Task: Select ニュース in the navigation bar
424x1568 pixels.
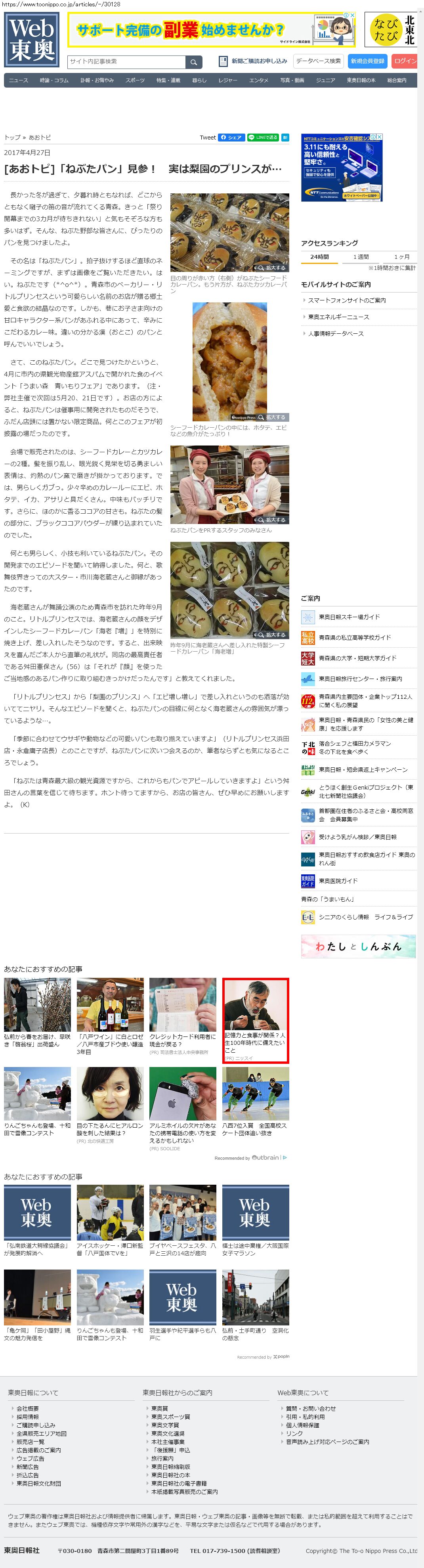Action: point(18,80)
